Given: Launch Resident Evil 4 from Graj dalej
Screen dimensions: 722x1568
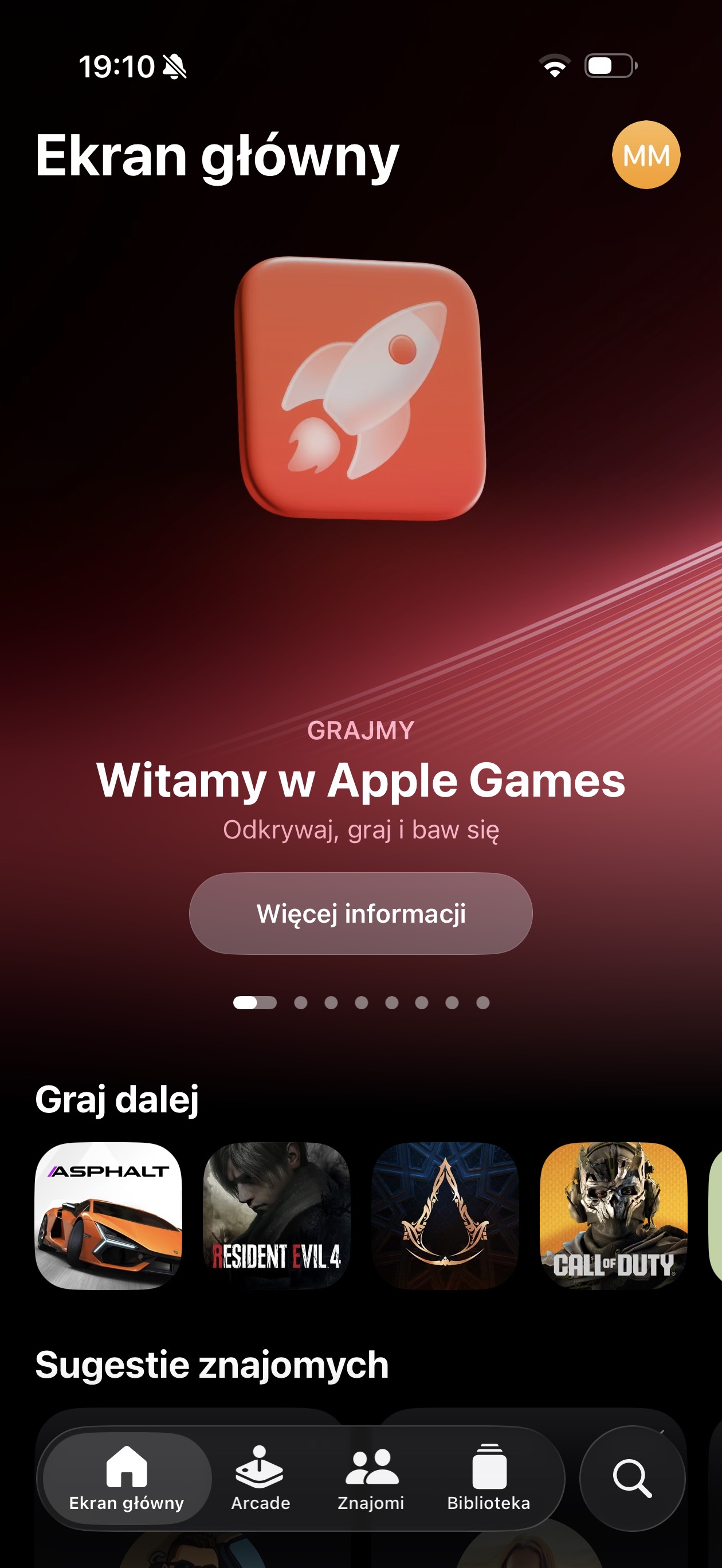Looking at the screenshot, I should click(276, 1216).
